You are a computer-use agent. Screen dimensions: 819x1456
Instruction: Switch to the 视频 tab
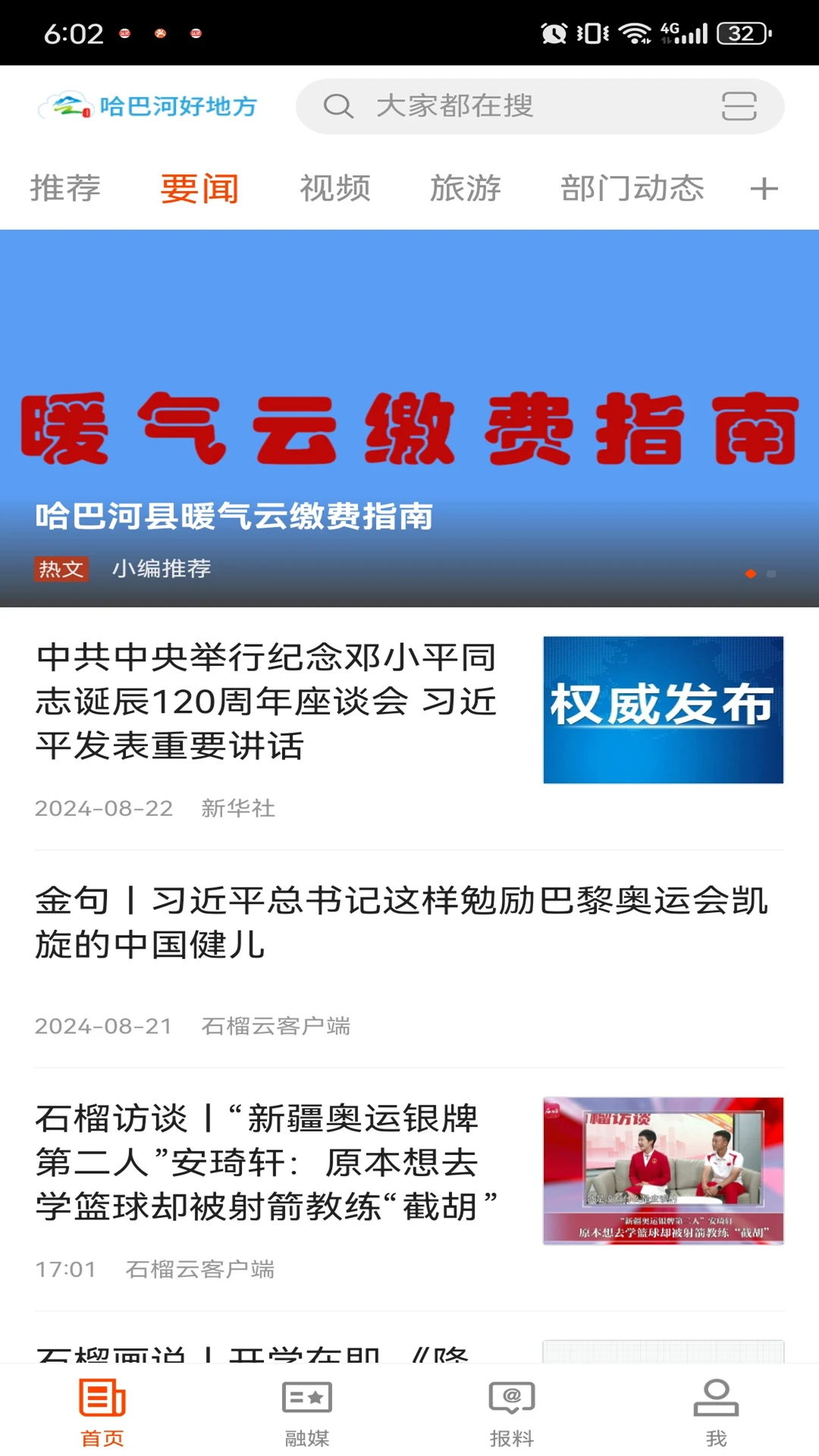[334, 188]
